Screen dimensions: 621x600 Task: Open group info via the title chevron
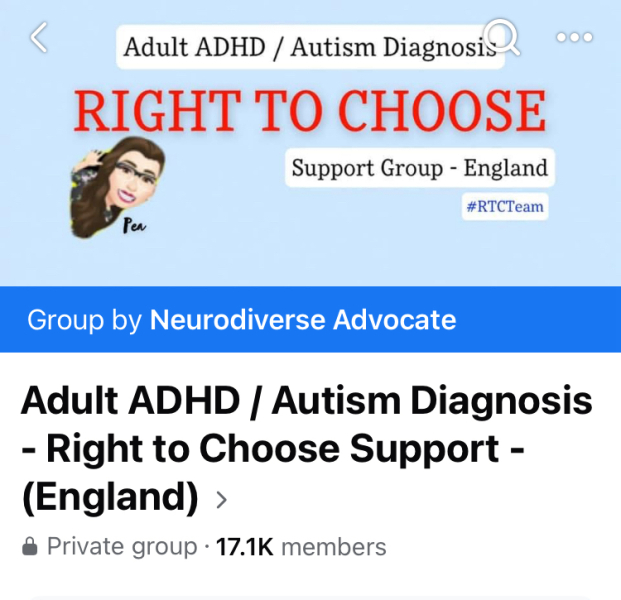click(x=222, y=498)
